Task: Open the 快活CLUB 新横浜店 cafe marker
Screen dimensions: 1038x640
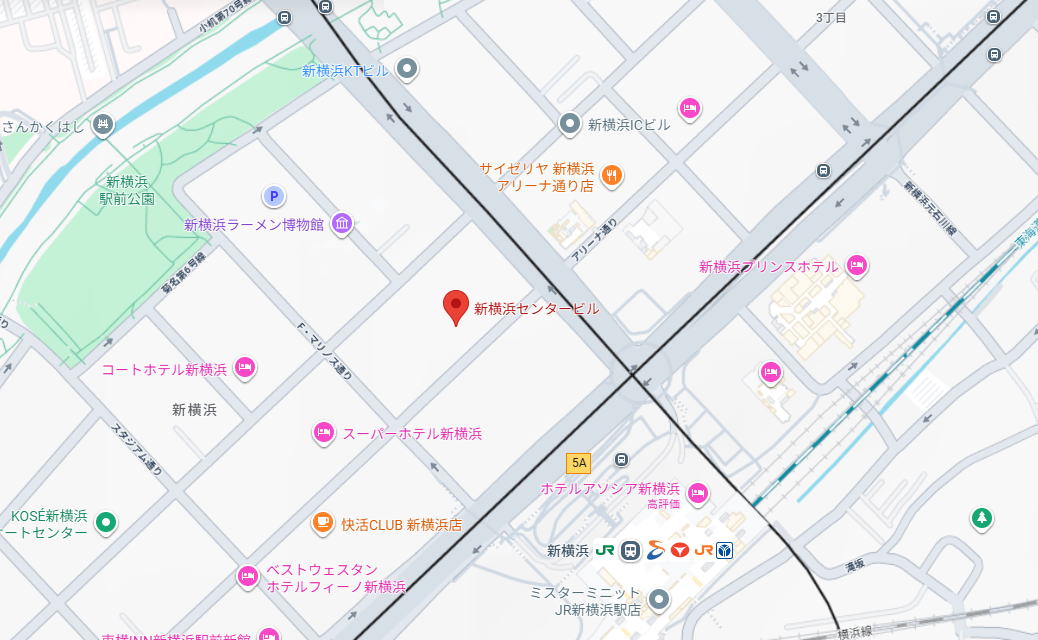Action: pyautogui.click(x=322, y=523)
